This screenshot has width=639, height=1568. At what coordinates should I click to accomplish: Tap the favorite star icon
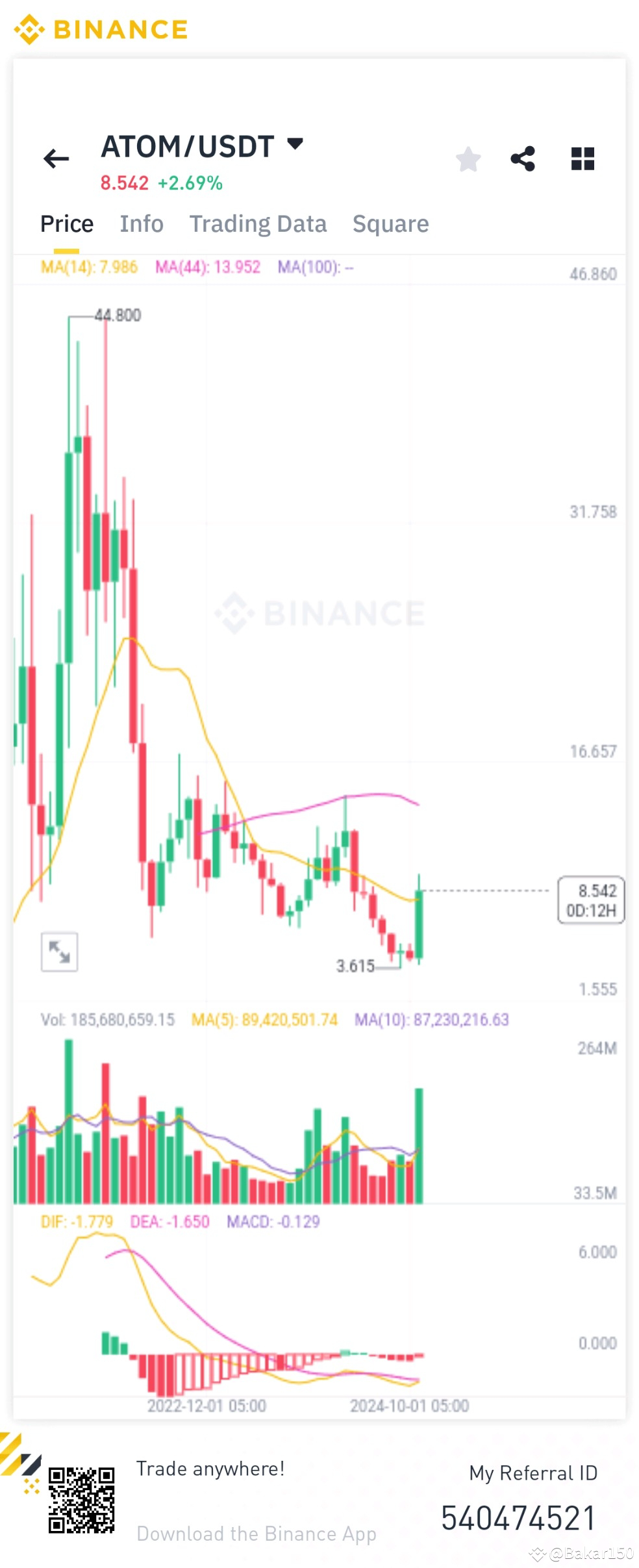(x=468, y=159)
